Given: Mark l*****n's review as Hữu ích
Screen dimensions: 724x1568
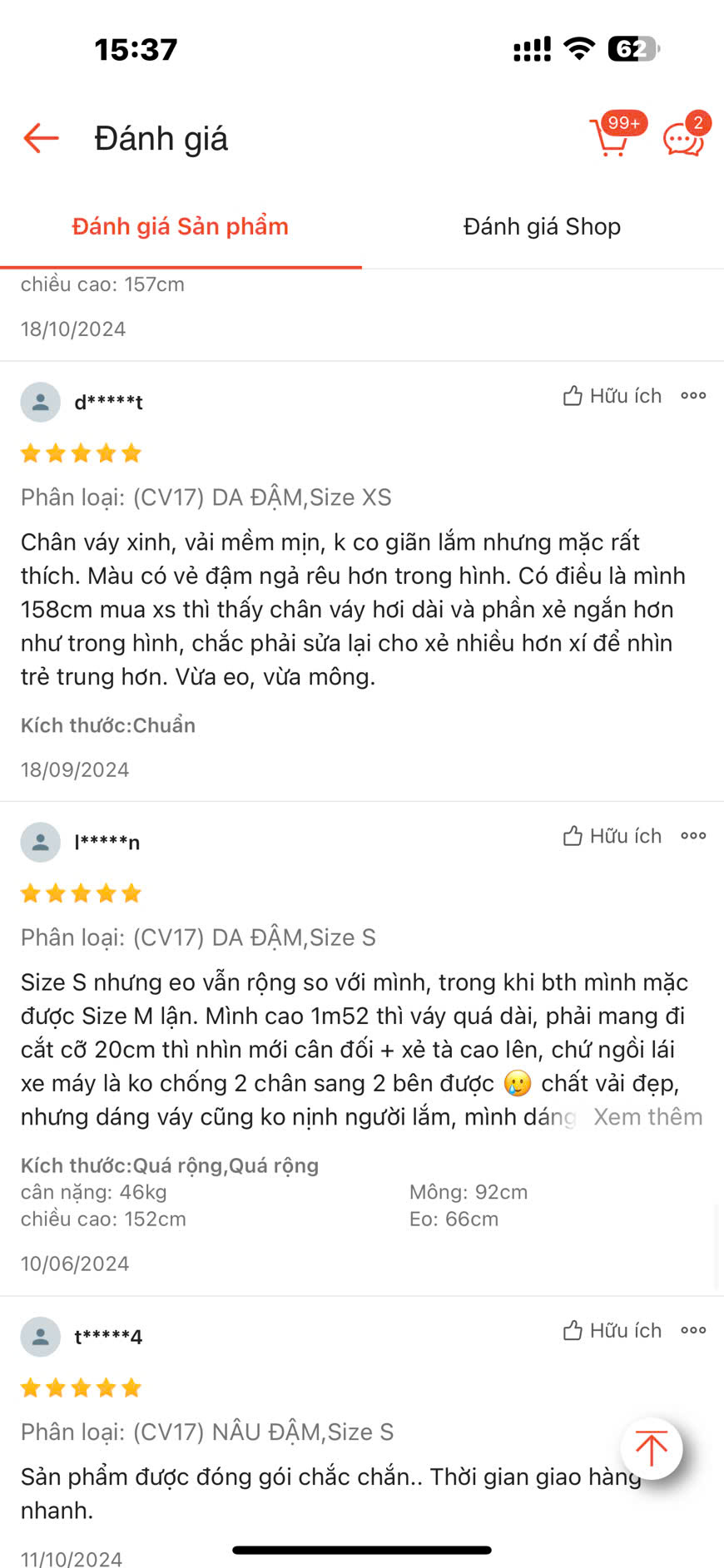Looking at the screenshot, I should [x=612, y=836].
